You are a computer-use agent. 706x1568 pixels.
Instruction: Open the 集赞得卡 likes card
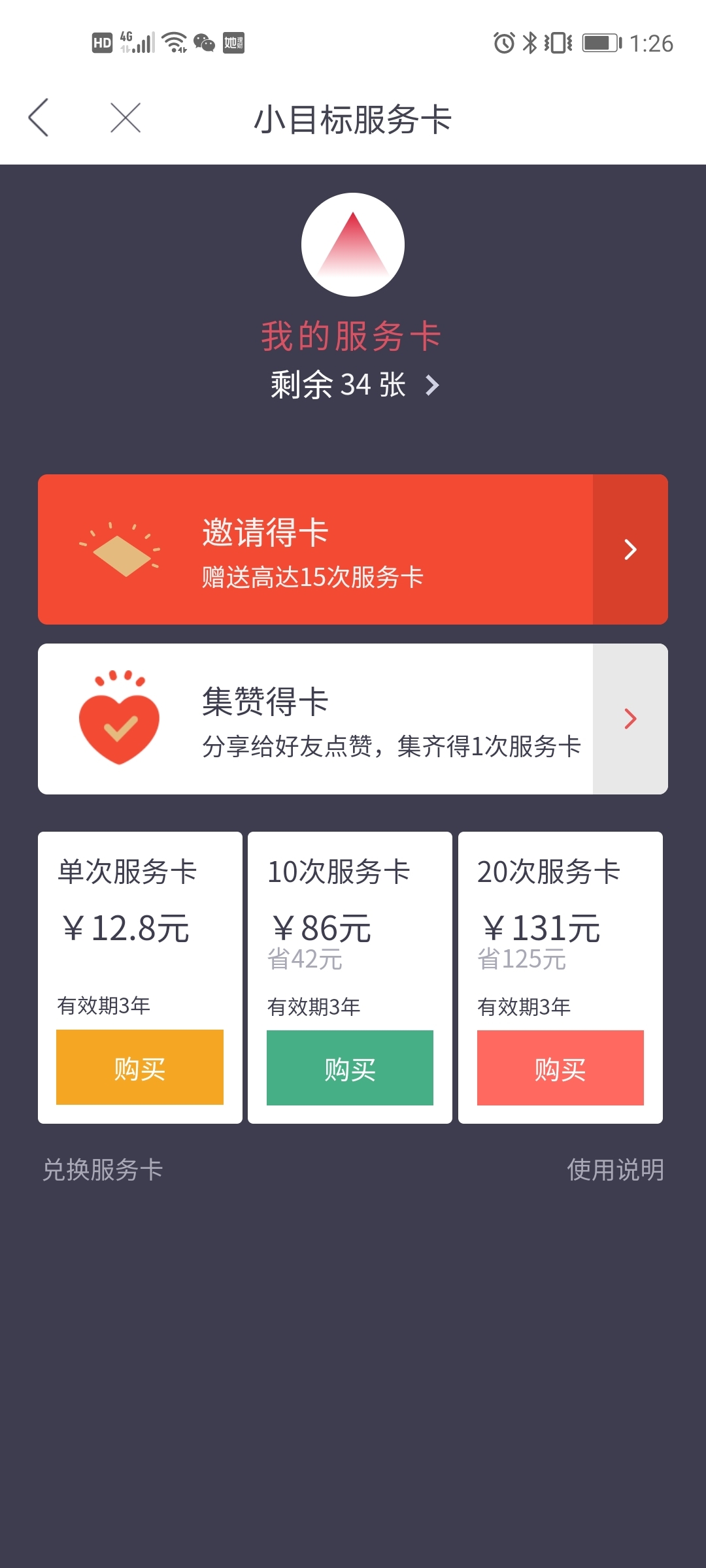[353, 719]
